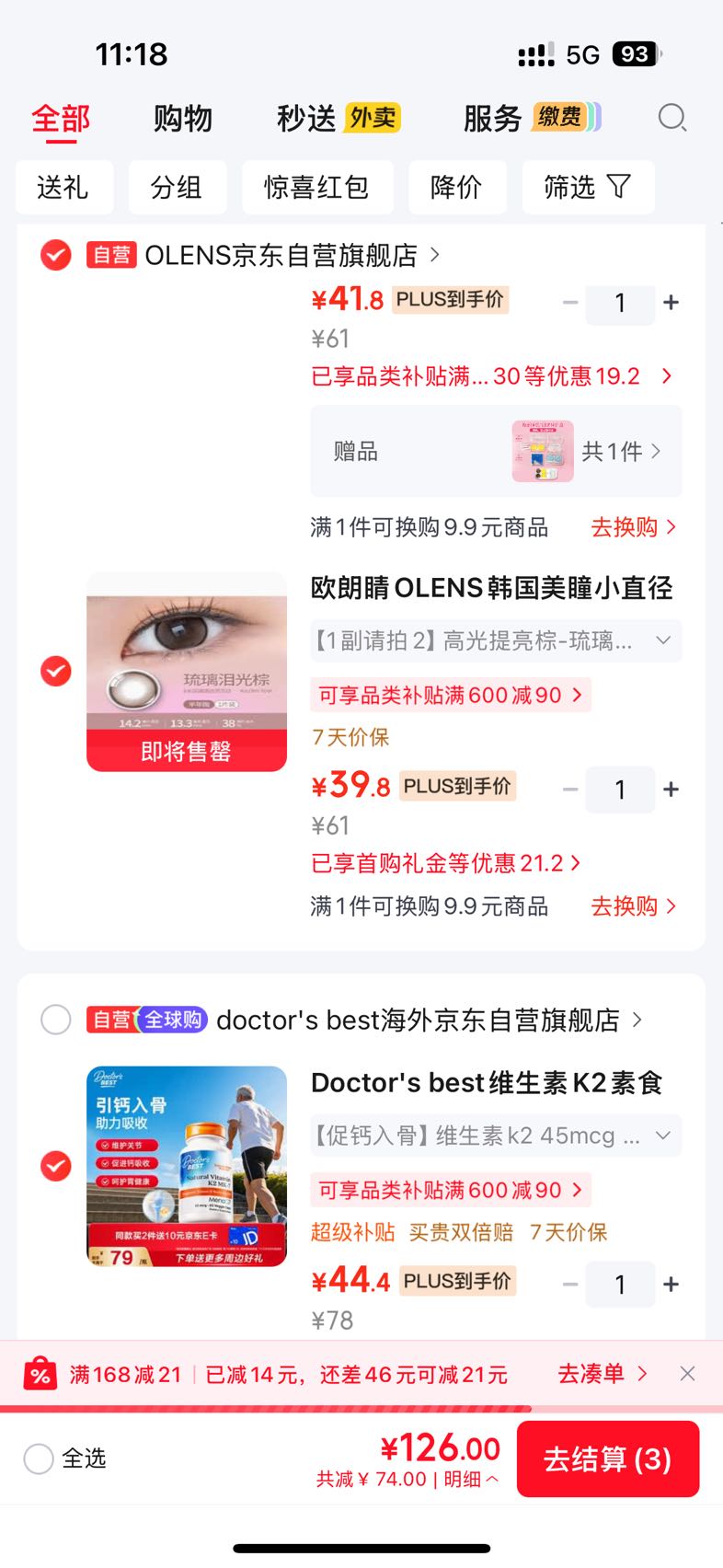Switch to the 秒送 tab
The width and height of the screenshot is (723, 1568).
tap(339, 119)
